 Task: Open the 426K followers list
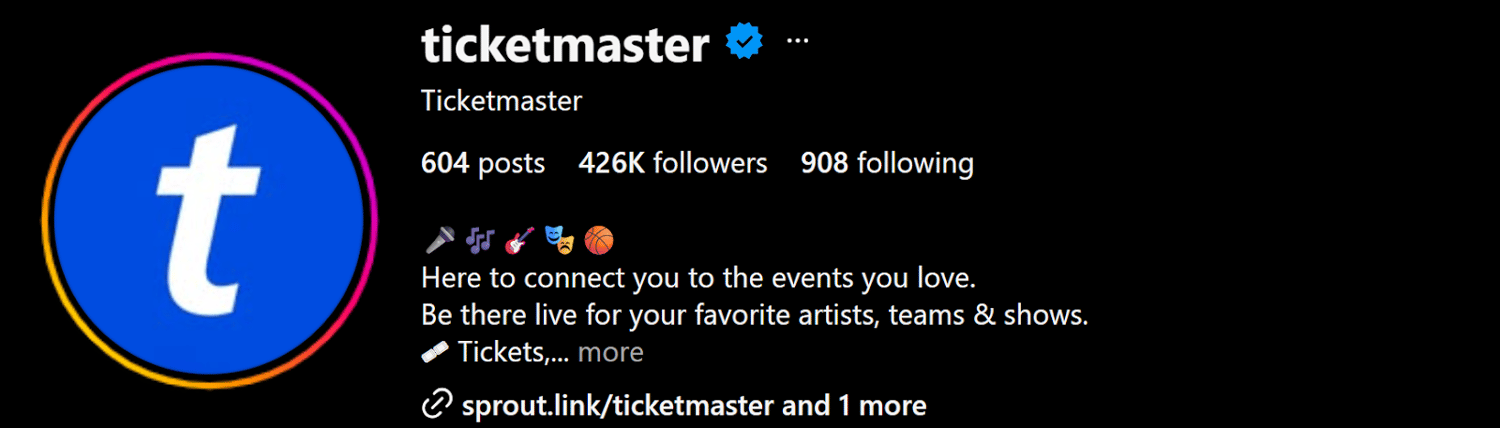click(672, 163)
